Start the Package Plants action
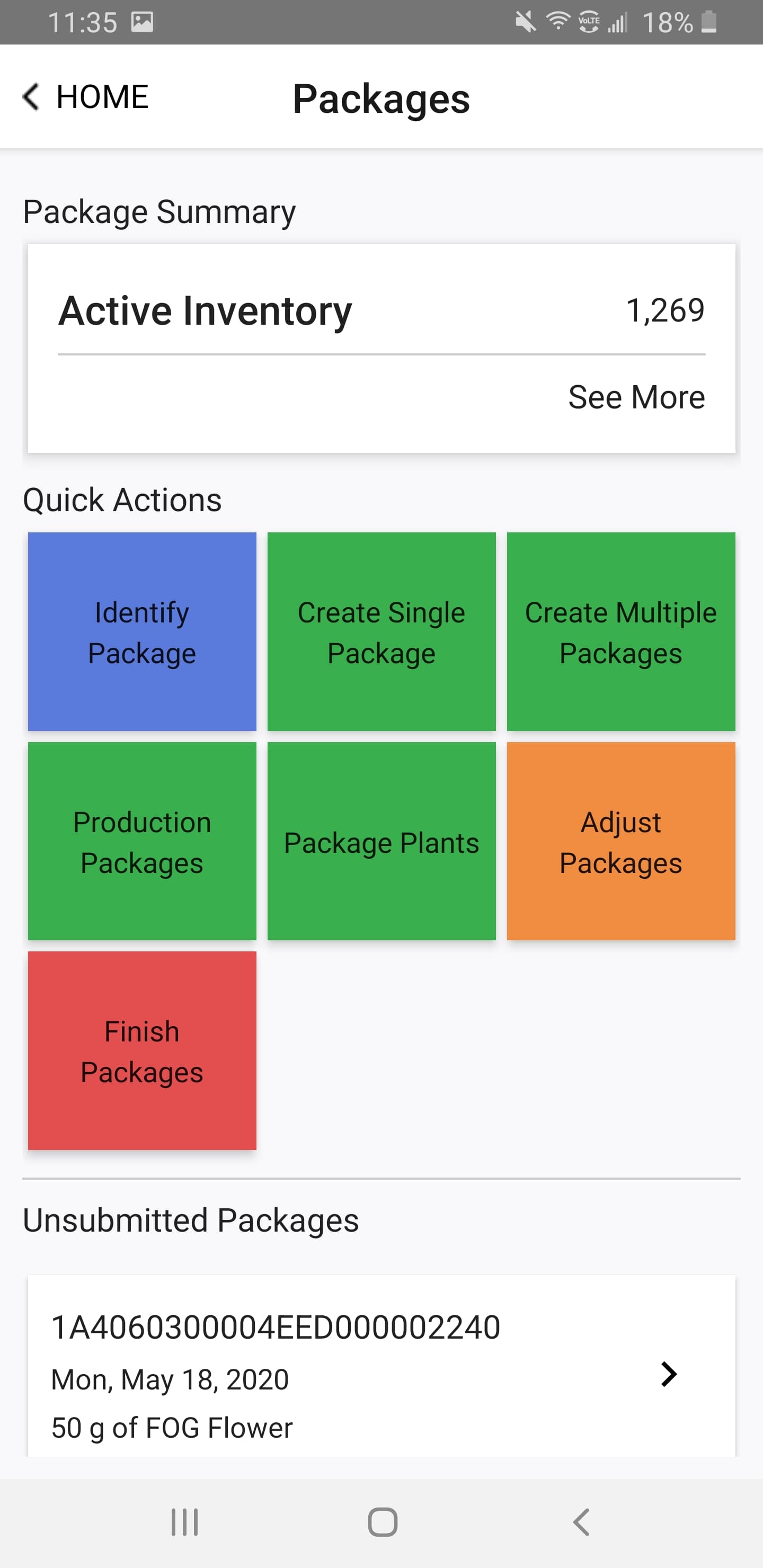Screen dimensions: 763x1568 click(381, 841)
